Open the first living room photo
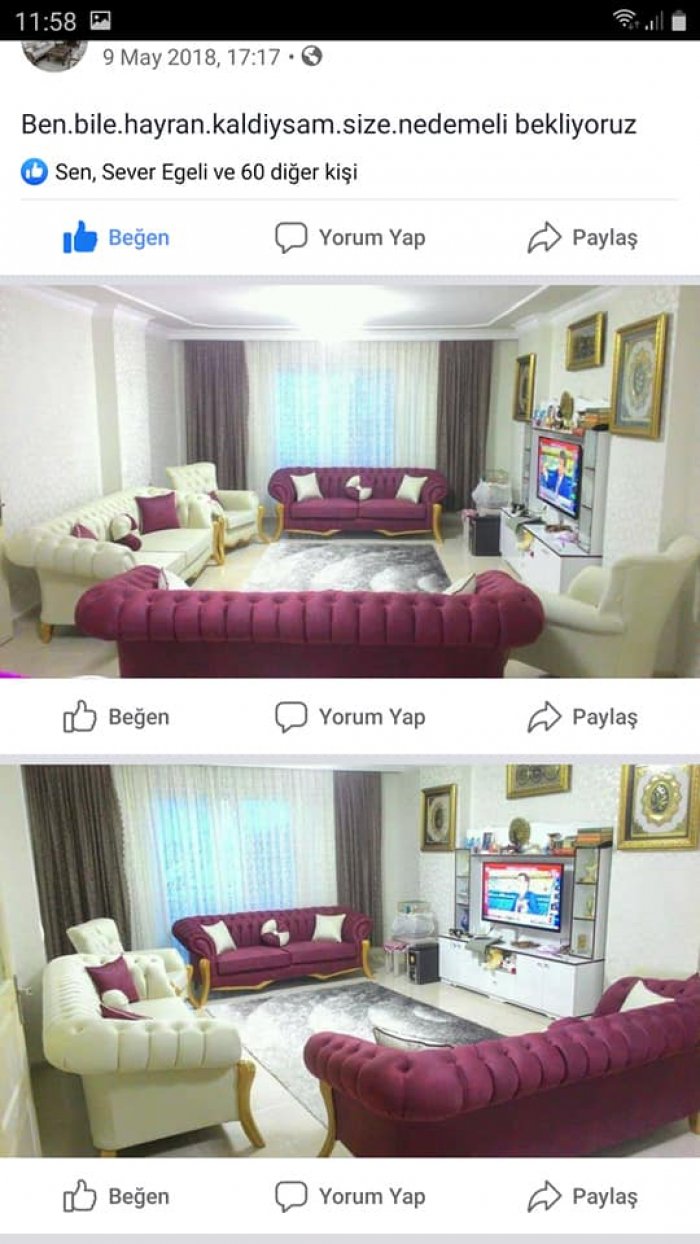Viewport: 700px width, 1244px height. 350,481
